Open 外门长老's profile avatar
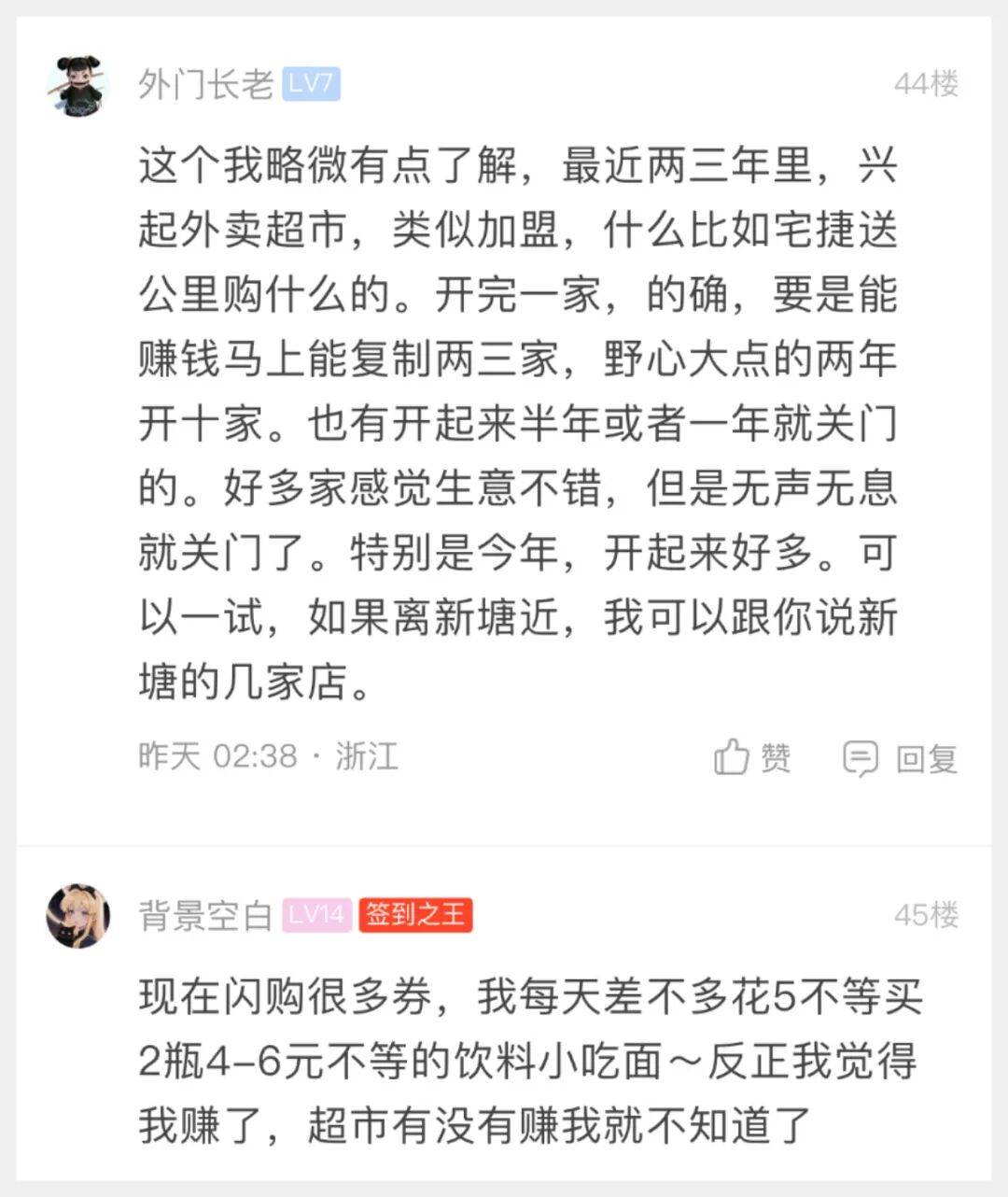This screenshot has width=1008, height=1197. coord(77,86)
